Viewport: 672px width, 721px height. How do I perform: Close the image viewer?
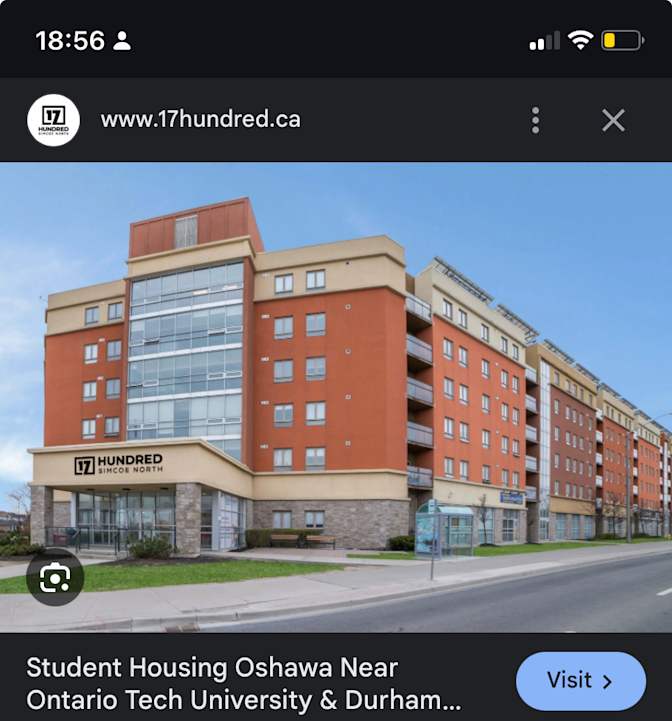tap(613, 120)
